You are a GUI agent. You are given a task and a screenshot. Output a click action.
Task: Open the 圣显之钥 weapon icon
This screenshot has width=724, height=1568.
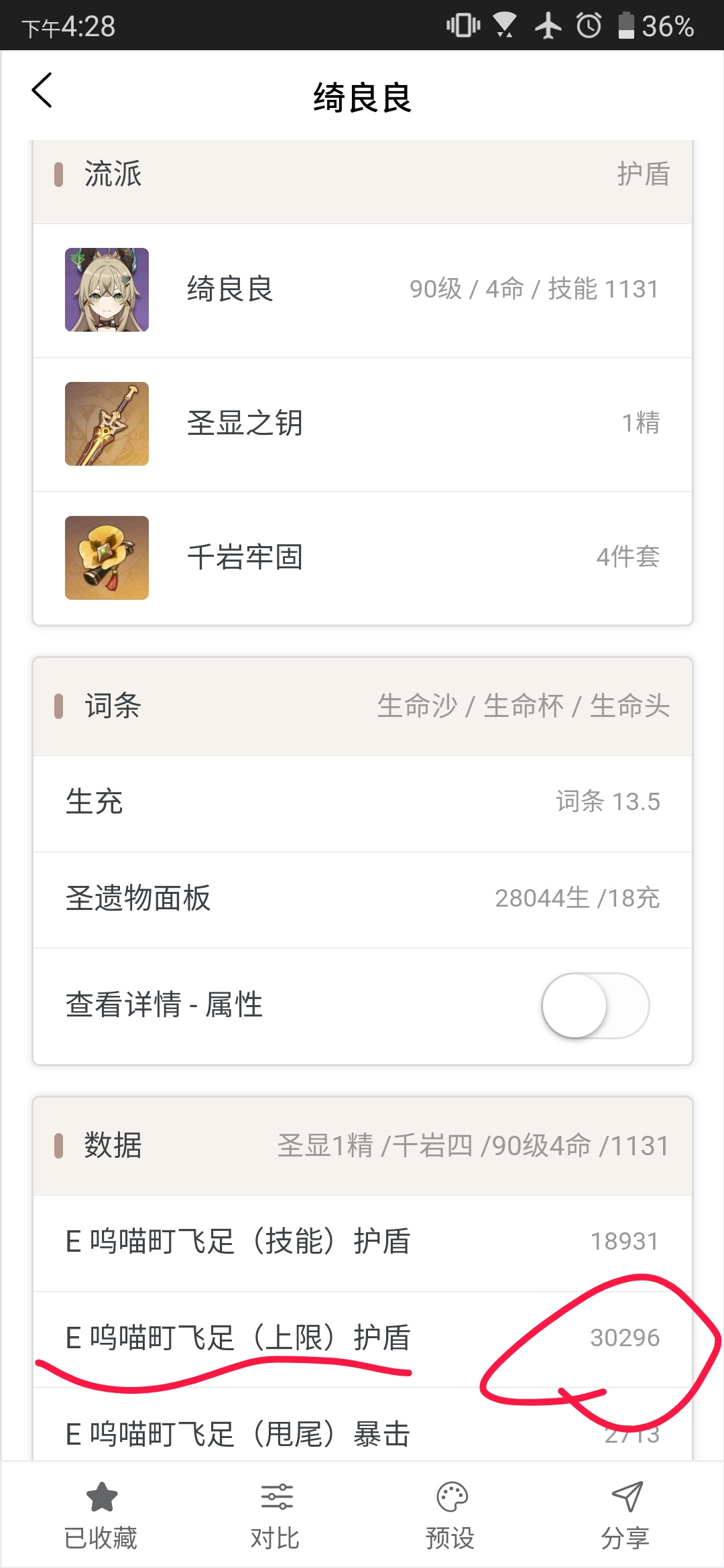point(107,423)
